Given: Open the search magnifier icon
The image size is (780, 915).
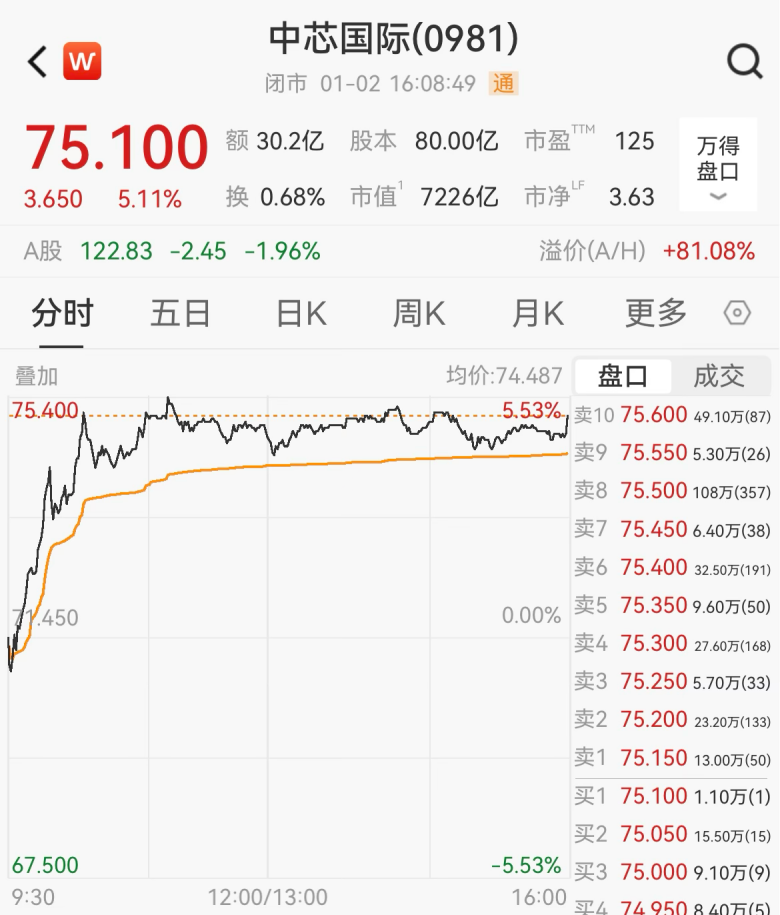Looking at the screenshot, I should [x=744, y=62].
